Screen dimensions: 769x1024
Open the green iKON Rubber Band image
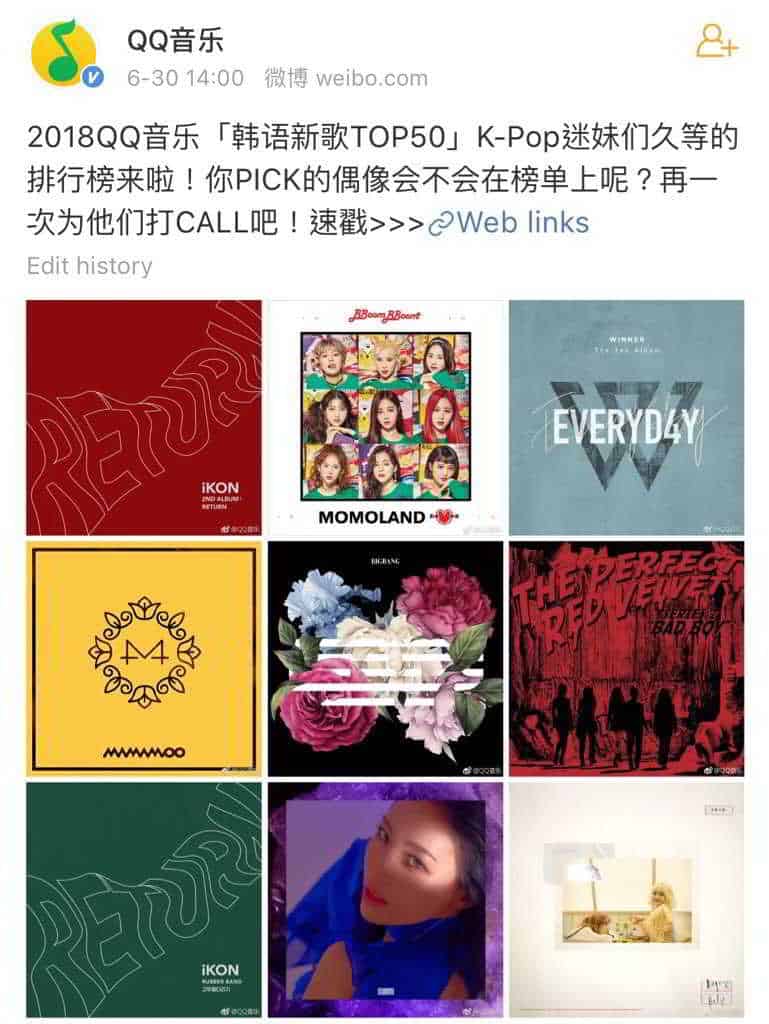point(144,900)
